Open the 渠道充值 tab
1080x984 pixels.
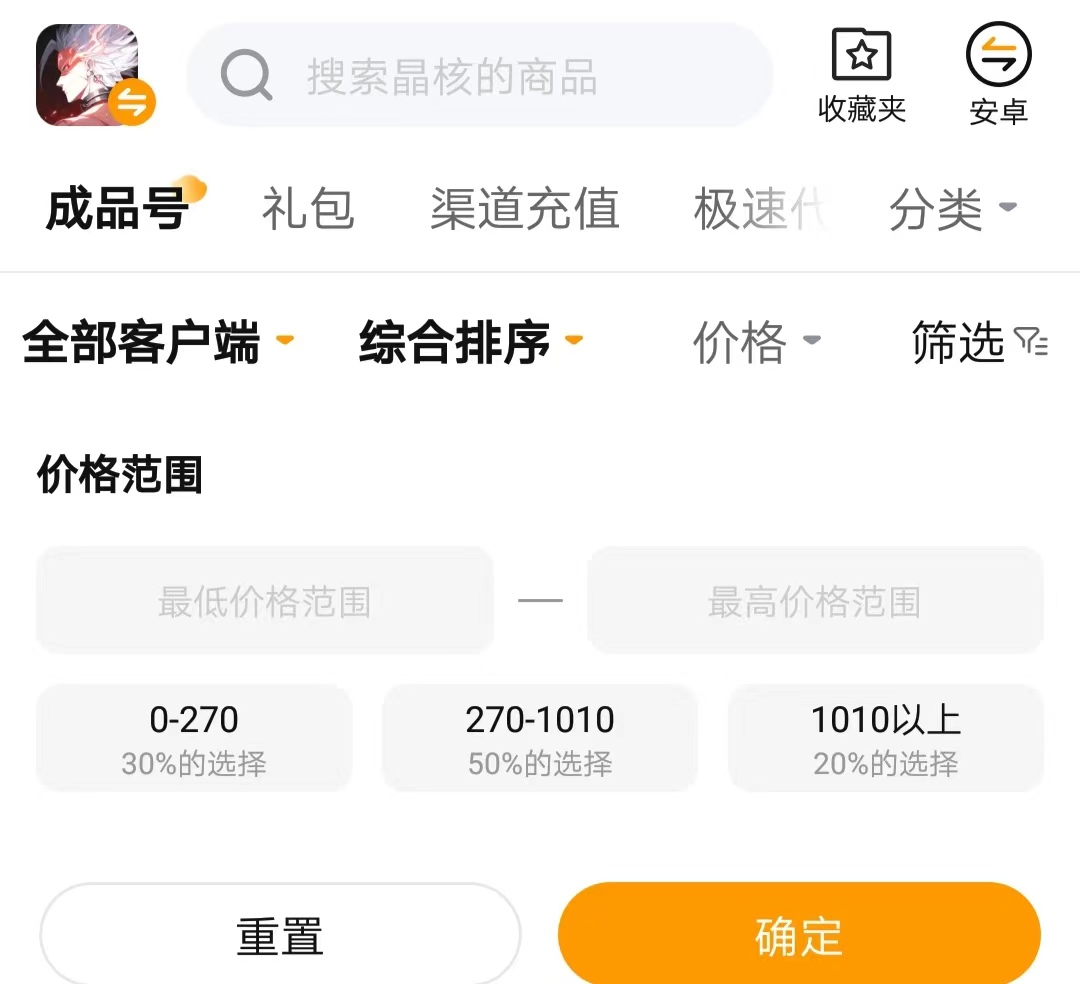pyautogui.click(x=524, y=210)
